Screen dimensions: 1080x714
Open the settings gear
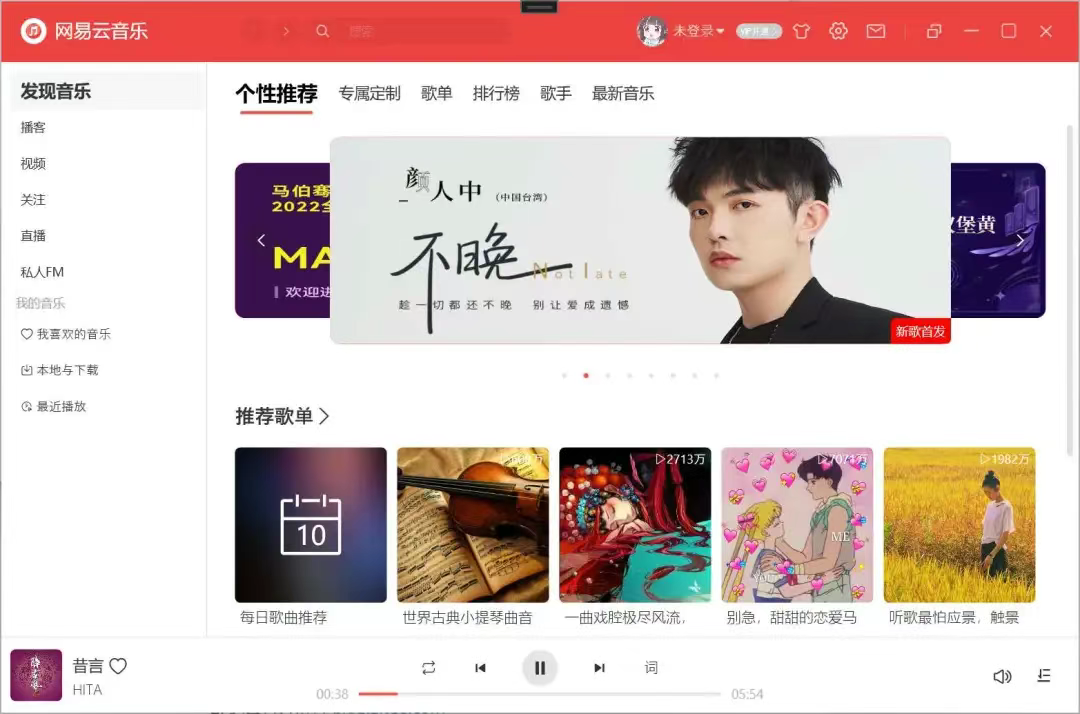[838, 31]
